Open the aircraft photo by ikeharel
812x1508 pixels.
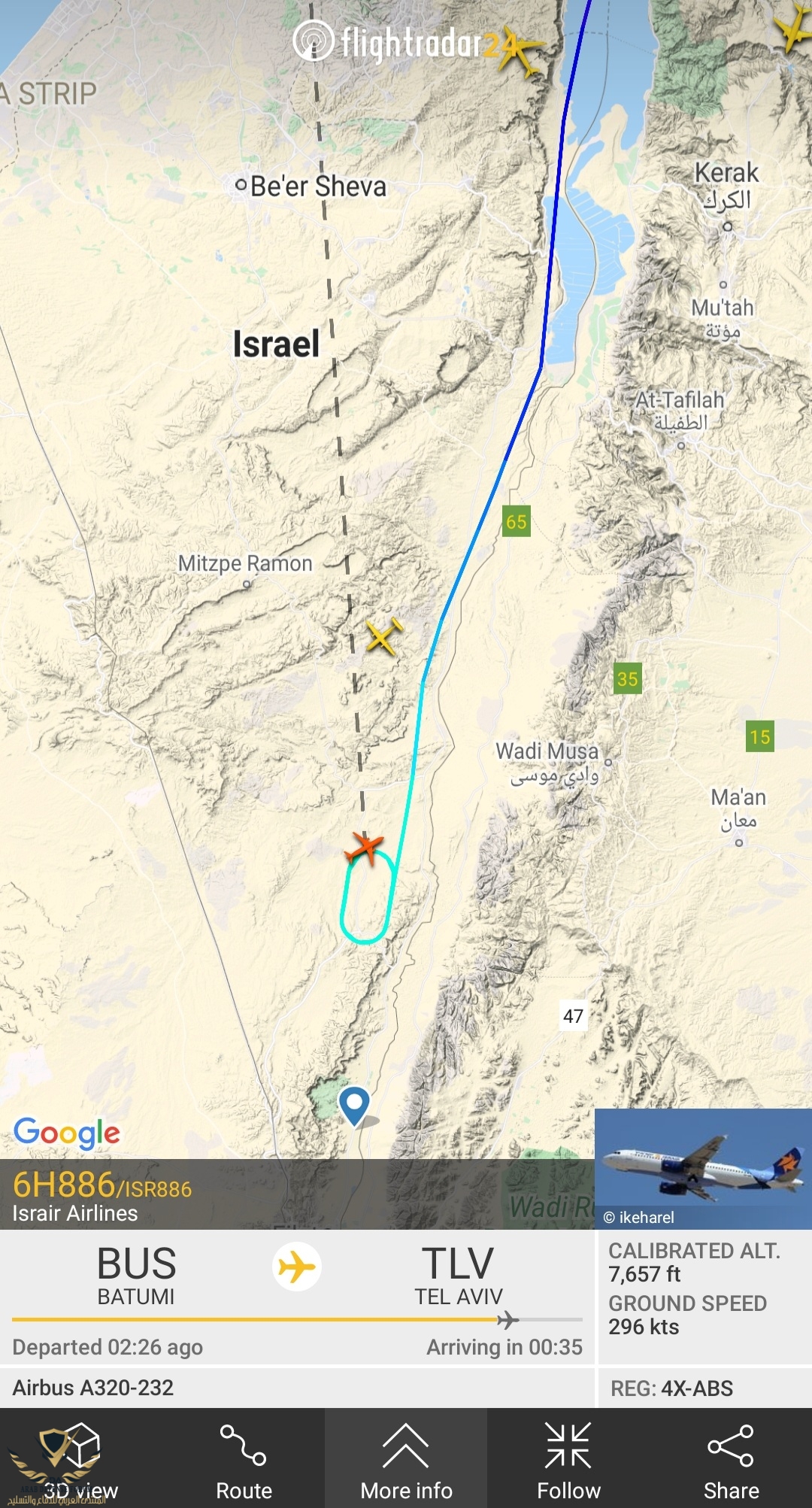pyautogui.click(x=702, y=1167)
